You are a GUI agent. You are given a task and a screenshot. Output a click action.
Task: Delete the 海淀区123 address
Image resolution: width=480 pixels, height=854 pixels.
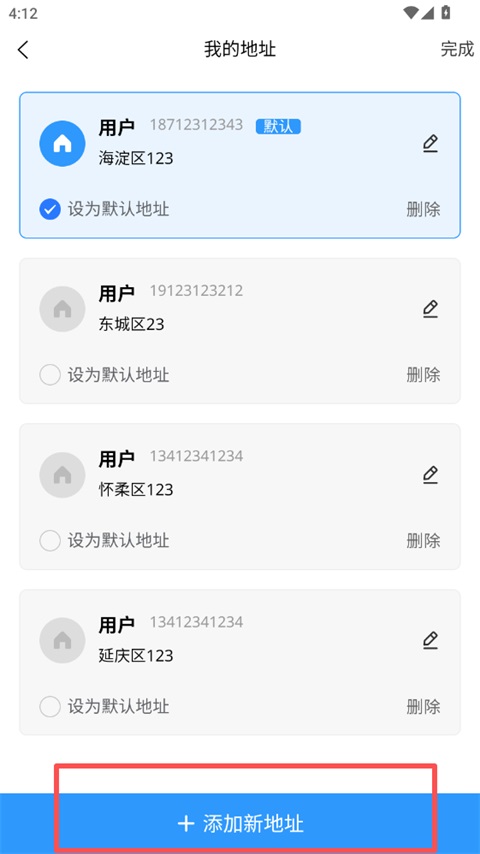pos(423,209)
